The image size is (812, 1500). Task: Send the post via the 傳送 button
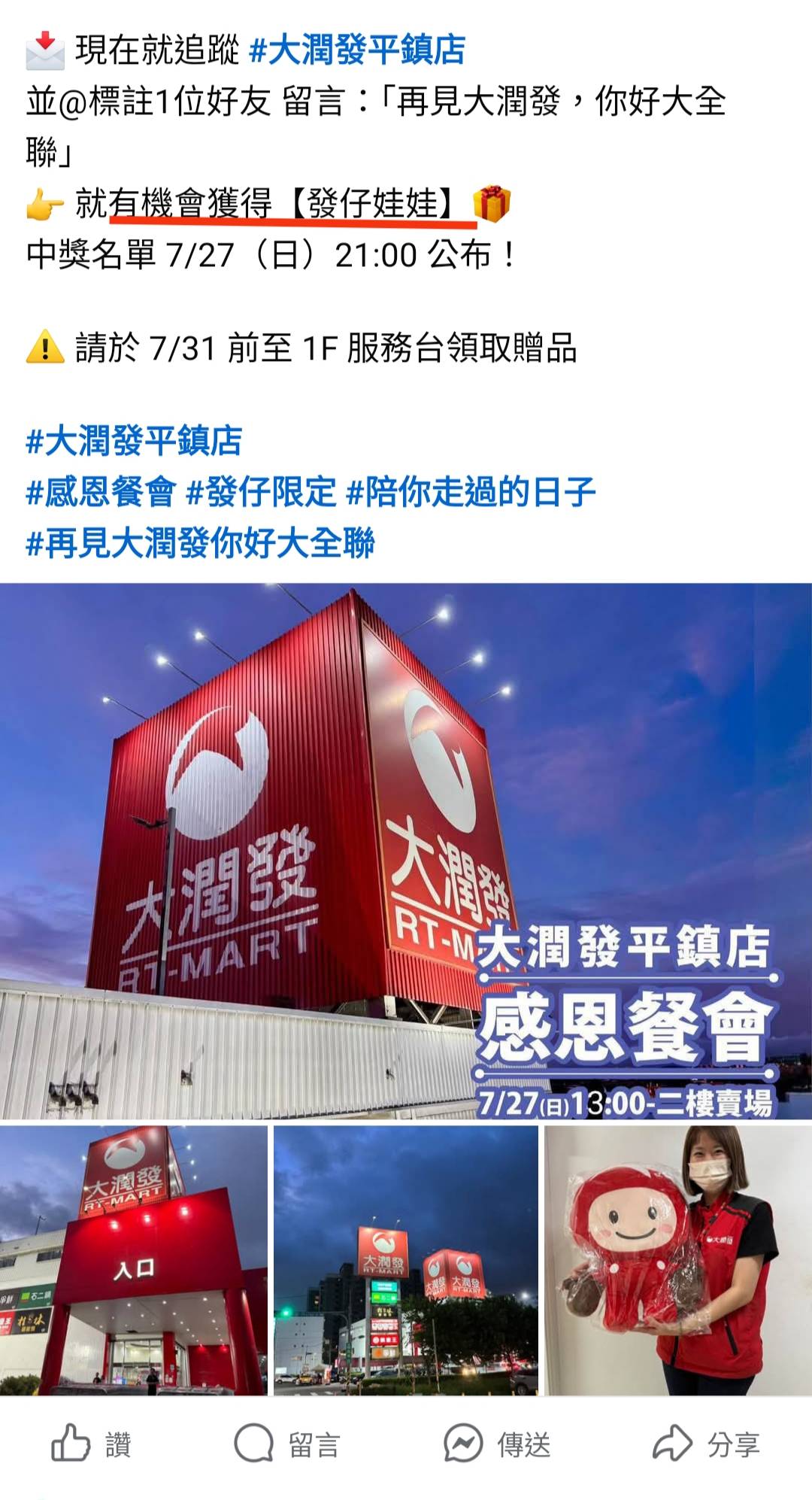click(x=497, y=1444)
